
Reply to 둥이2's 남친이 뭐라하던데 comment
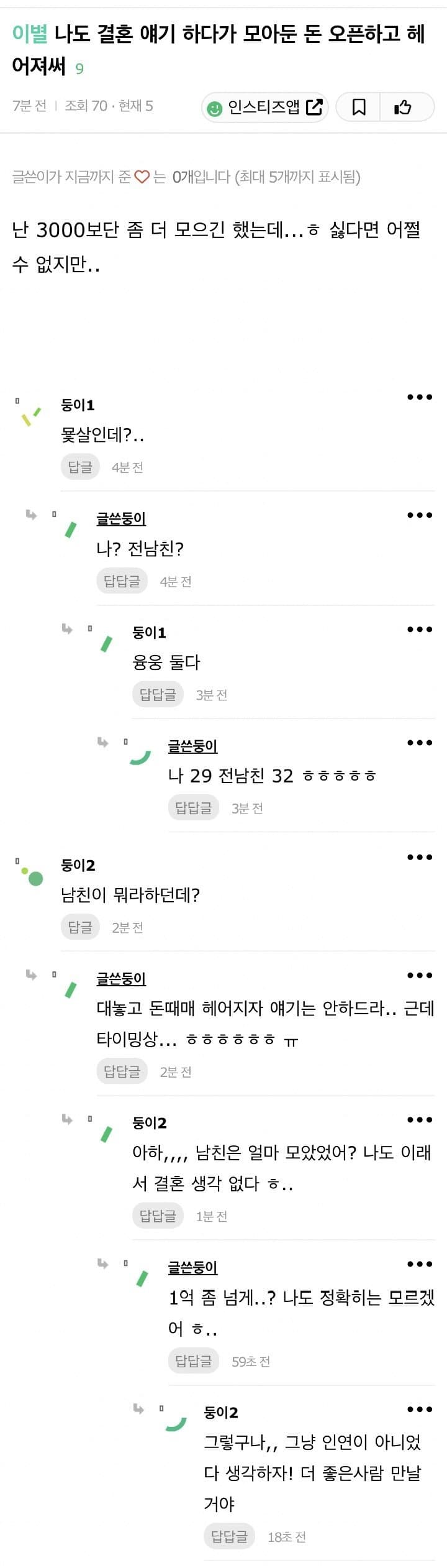(x=80, y=927)
